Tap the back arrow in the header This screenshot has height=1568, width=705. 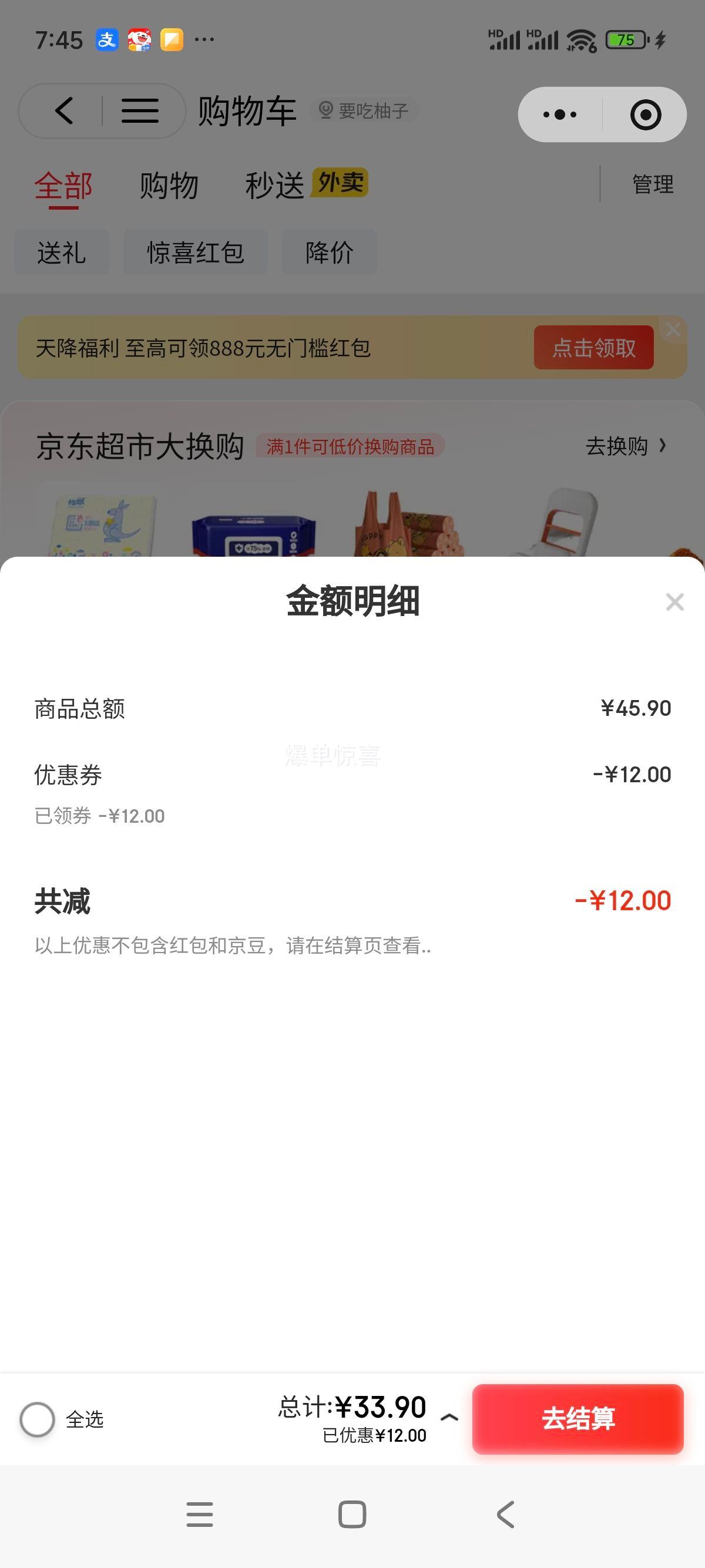point(65,112)
